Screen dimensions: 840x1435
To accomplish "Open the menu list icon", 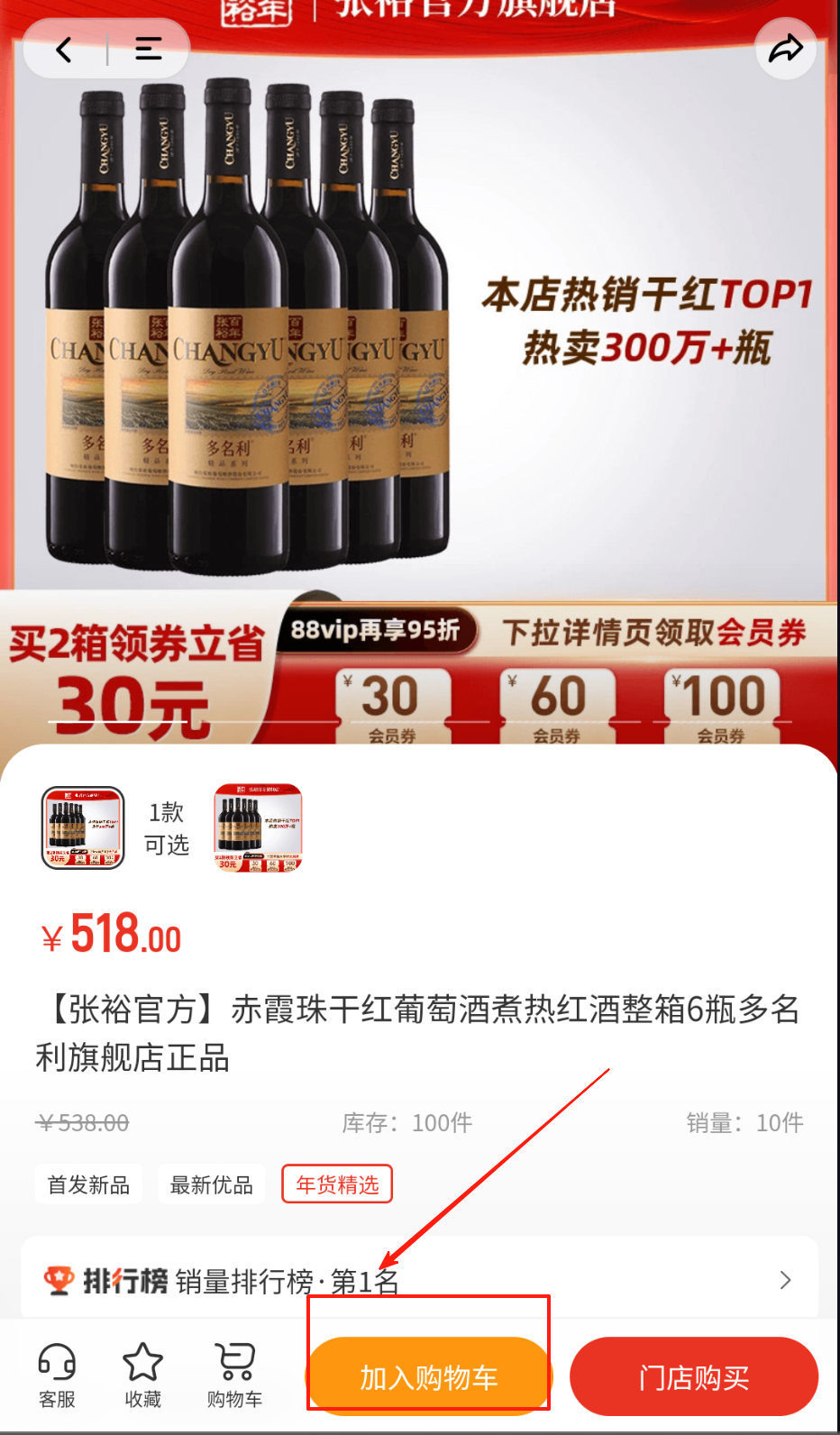I will (x=149, y=49).
